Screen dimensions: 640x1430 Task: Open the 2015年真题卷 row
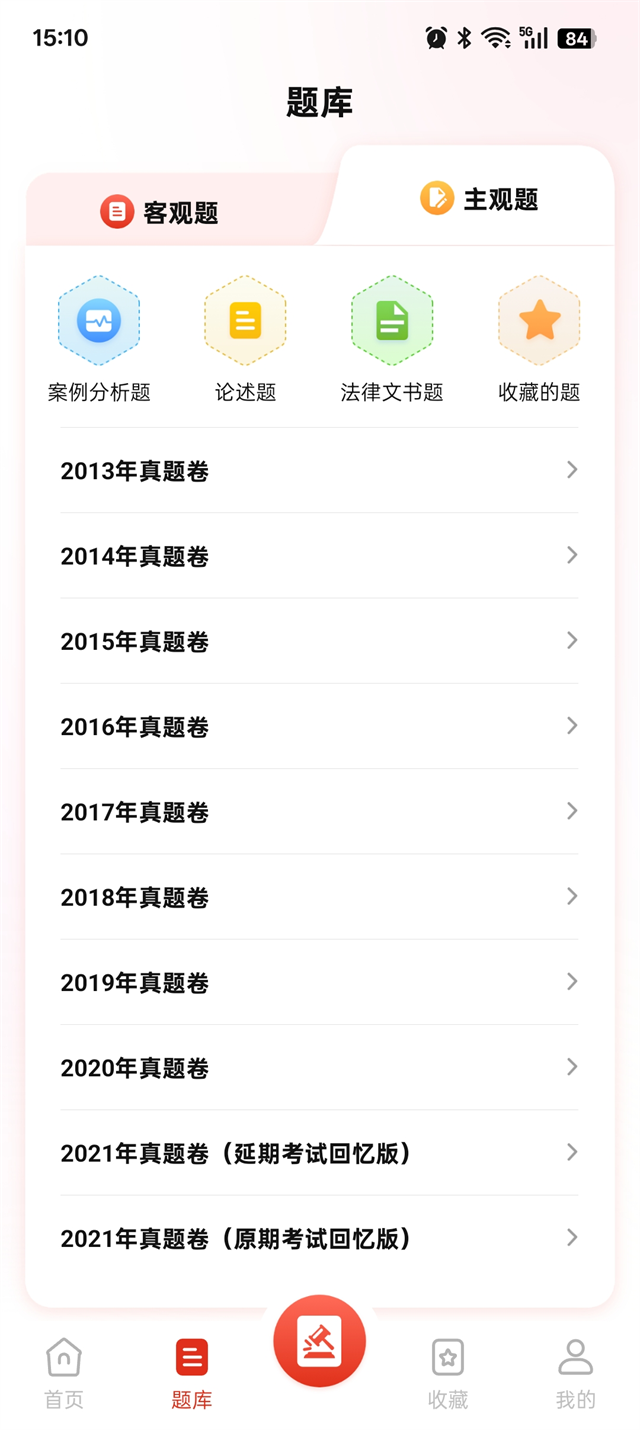click(x=319, y=641)
